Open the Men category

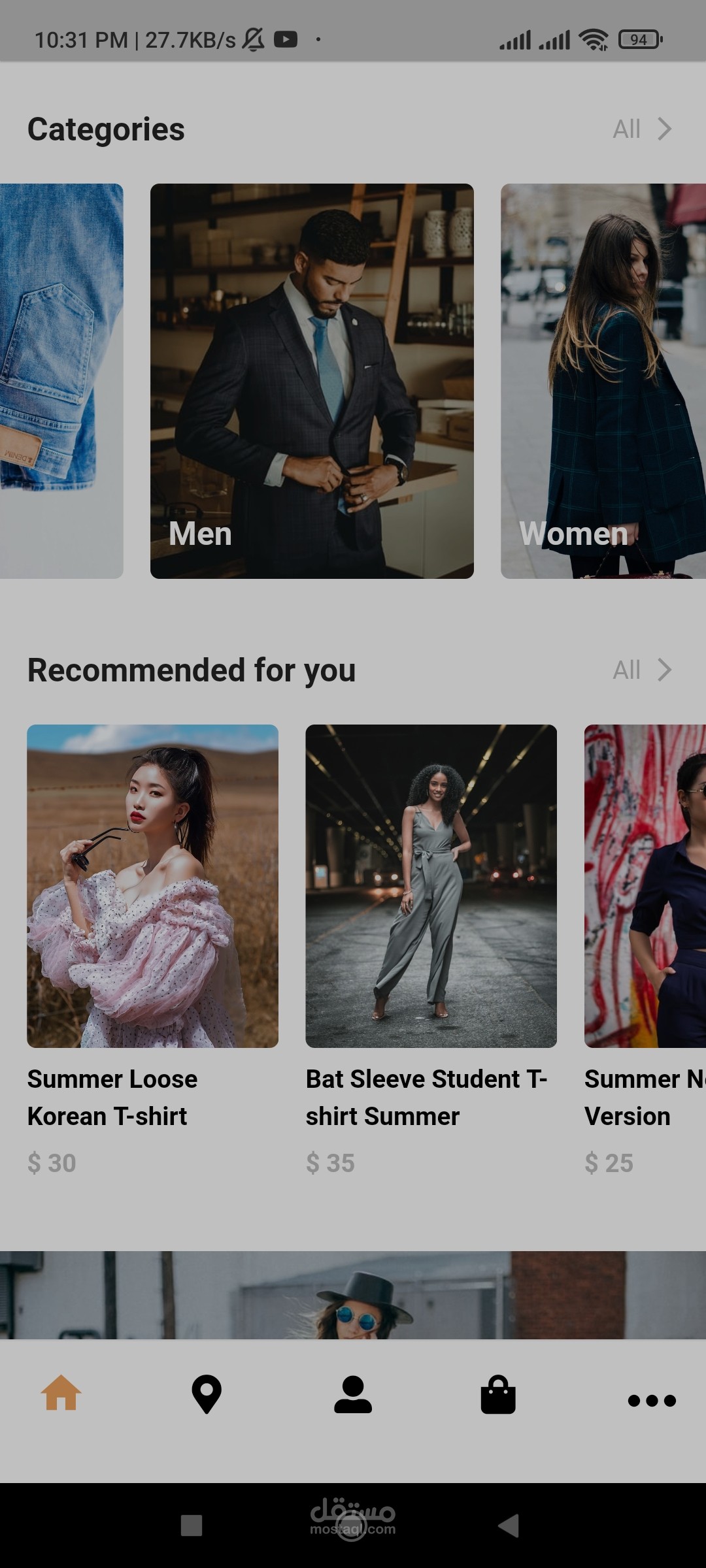[312, 381]
